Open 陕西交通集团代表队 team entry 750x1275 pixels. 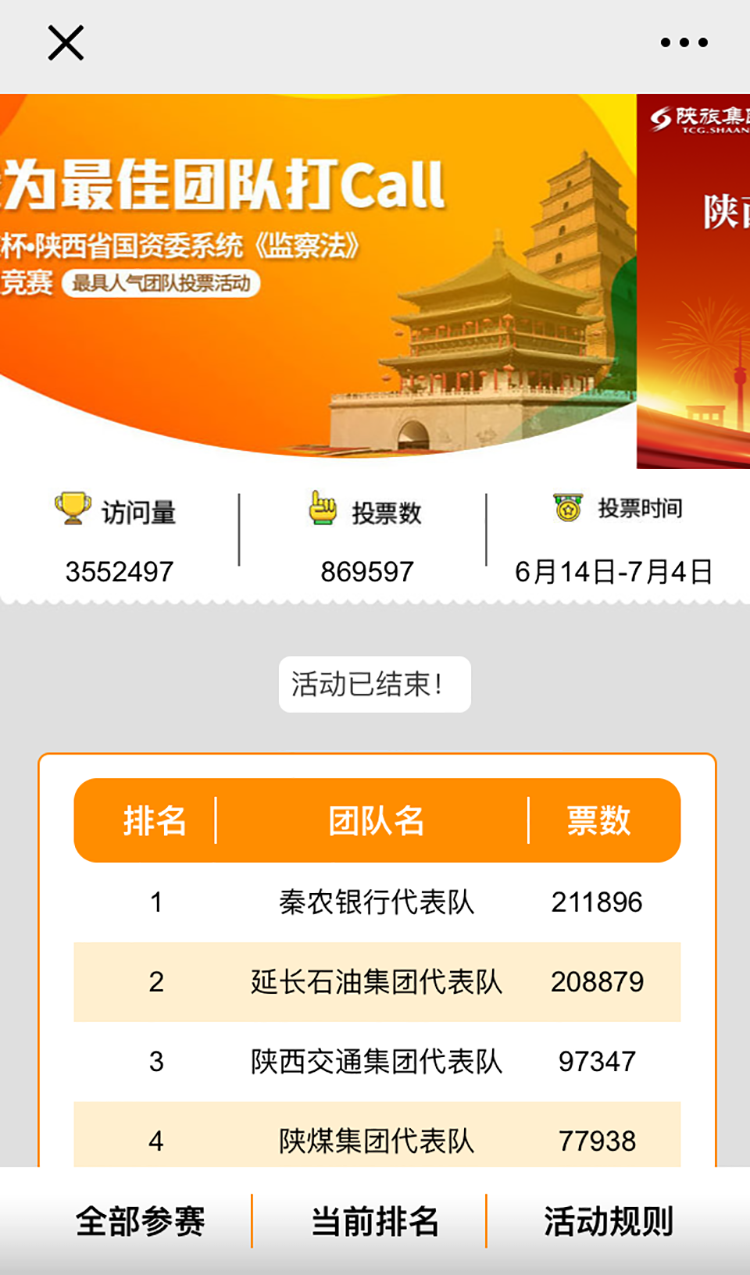coord(376,1061)
